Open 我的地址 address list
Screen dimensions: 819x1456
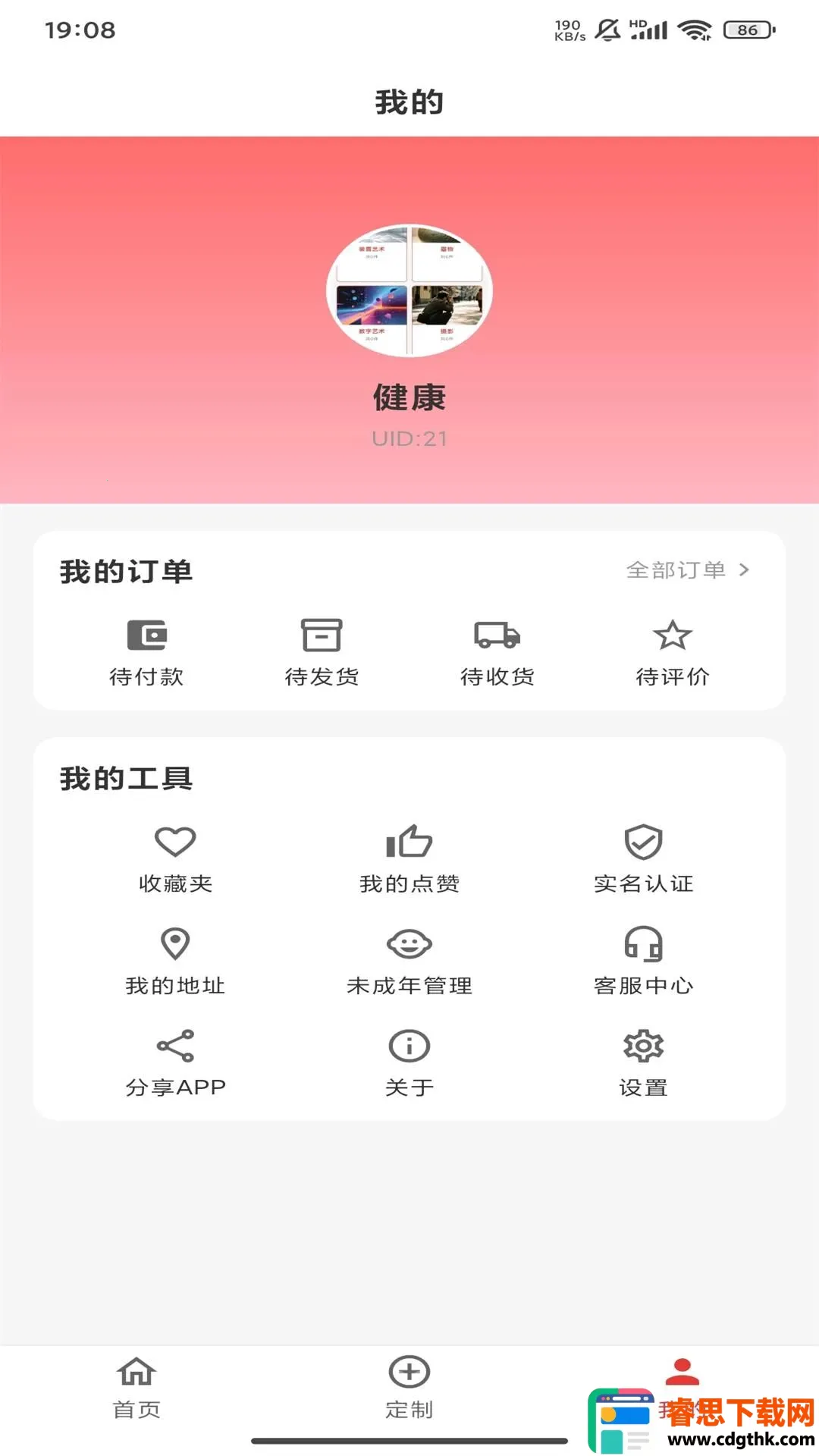(175, 962)
